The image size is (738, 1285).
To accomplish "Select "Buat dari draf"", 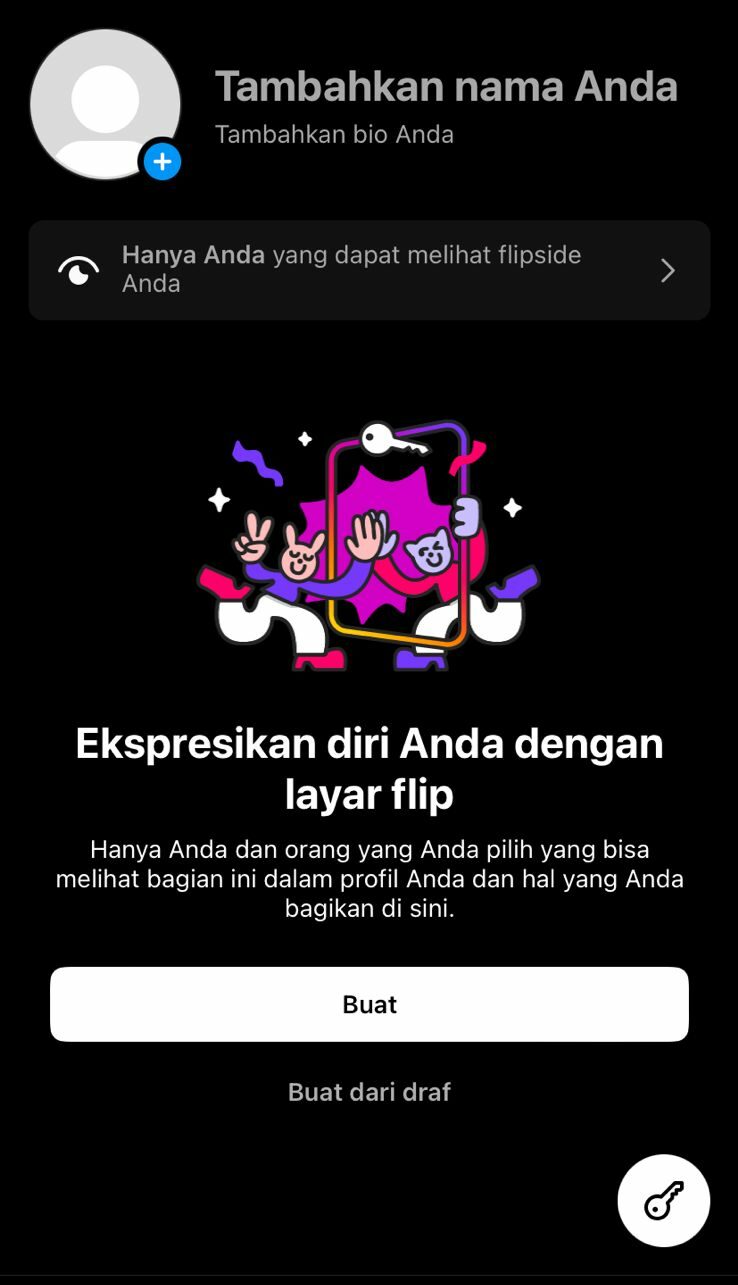I will pos(369,1092).
